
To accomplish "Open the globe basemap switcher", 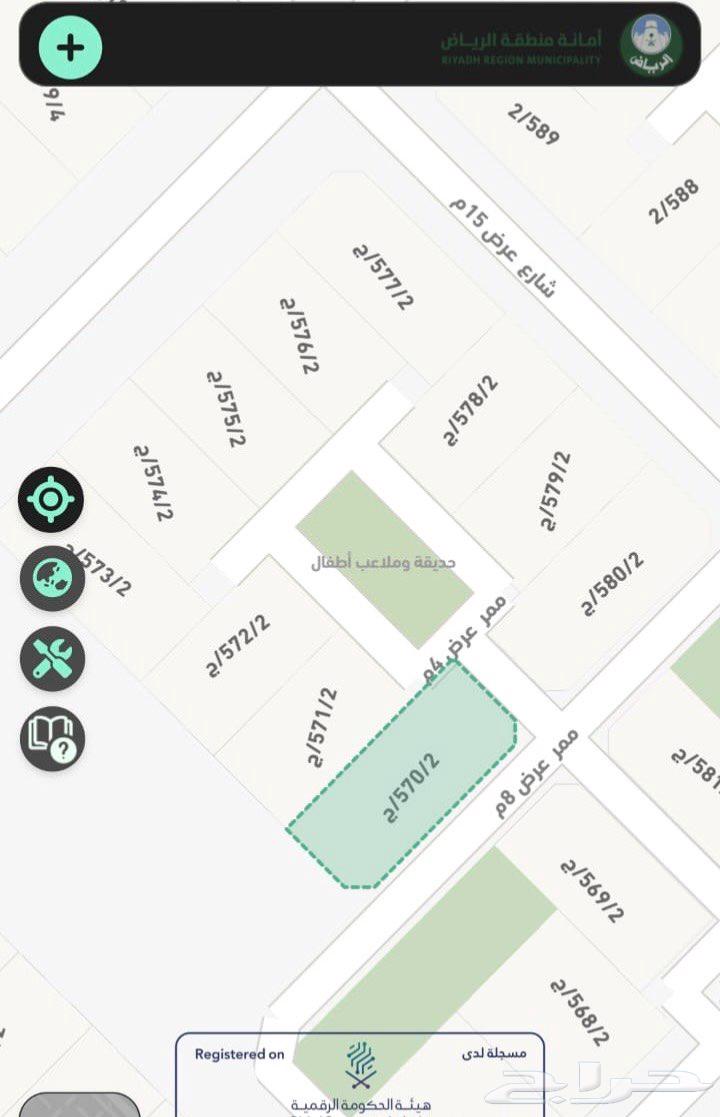I will pos(52,579).
